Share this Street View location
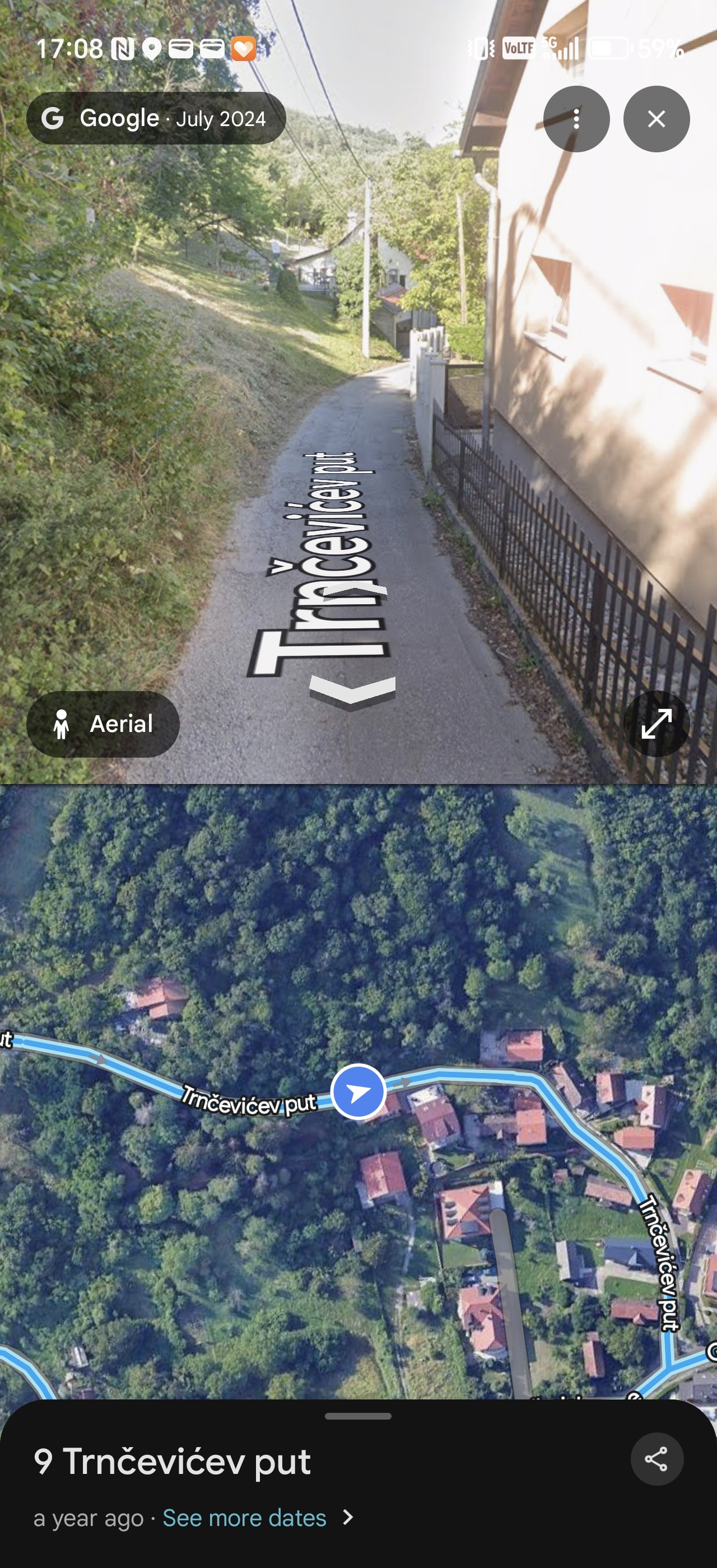Image resolution: width=717 pixels, height=1568 pixels. 656,1460
